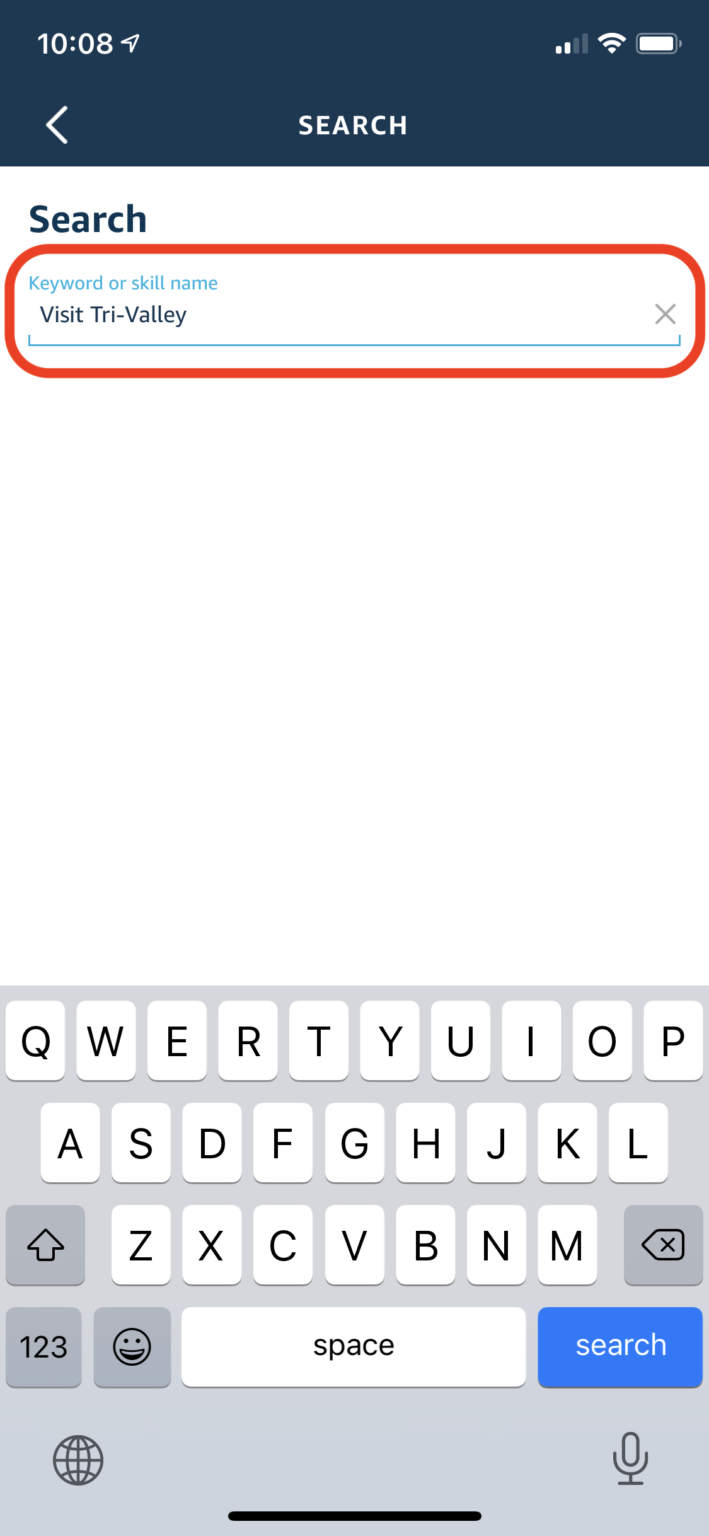This screenshot has width=709, height=1536.
Task: Switch keyboard to 123 numbers
Action: point(44,1346)
